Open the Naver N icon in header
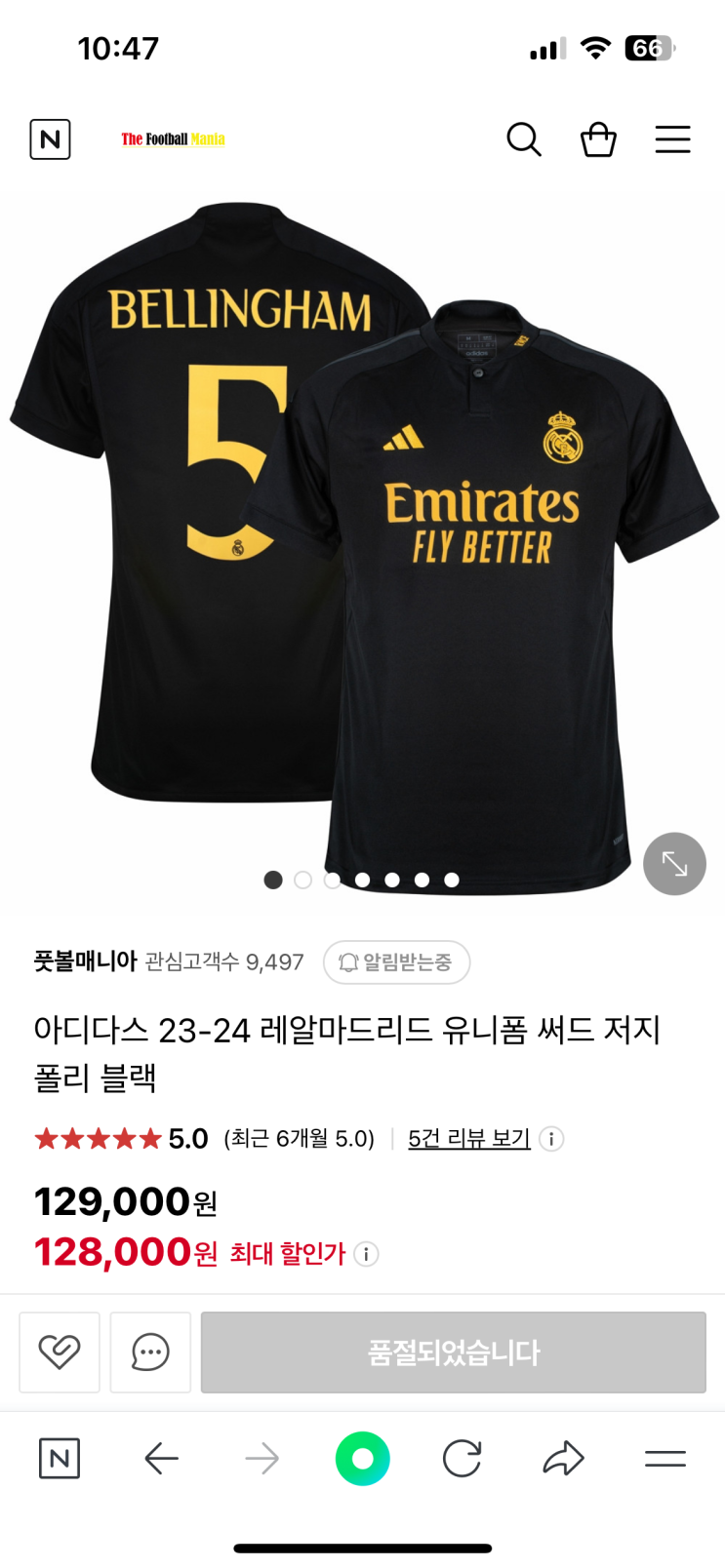The width and height of the screenshot is (725, 1568). tap(50, 139)
